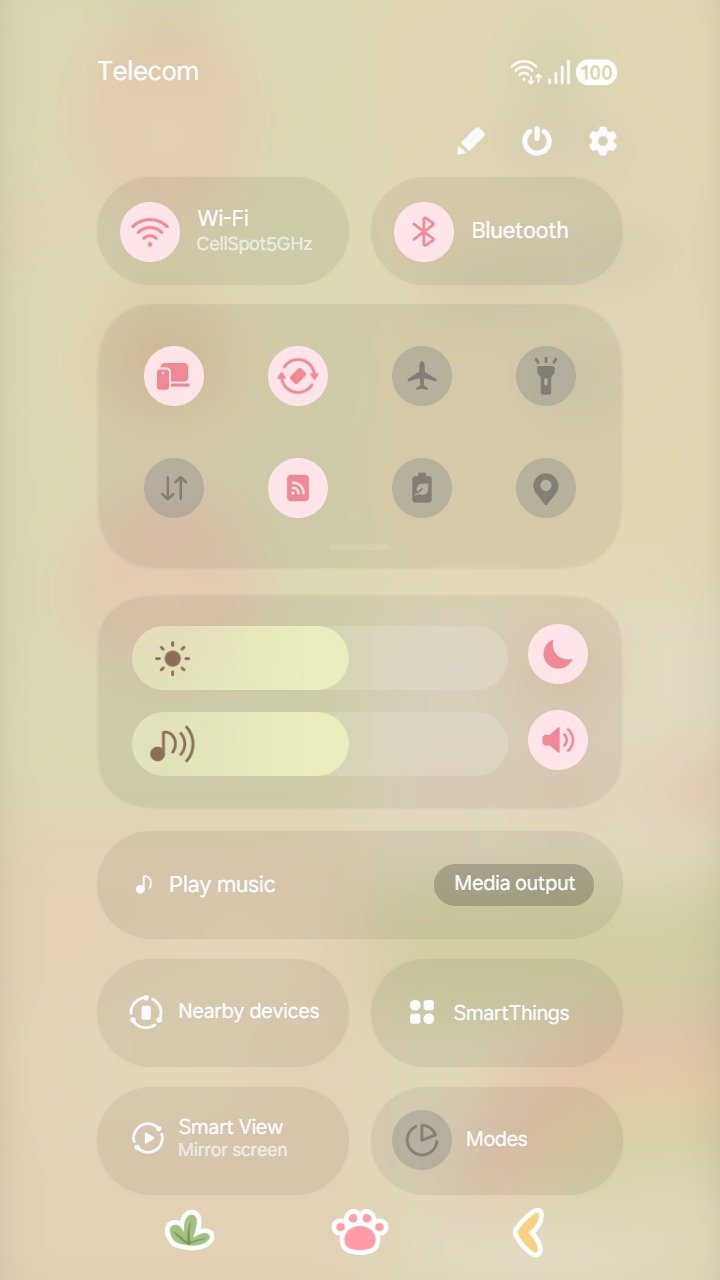Open Media output
This screenshot has width=720, height=1280.
tap(514, 884)
